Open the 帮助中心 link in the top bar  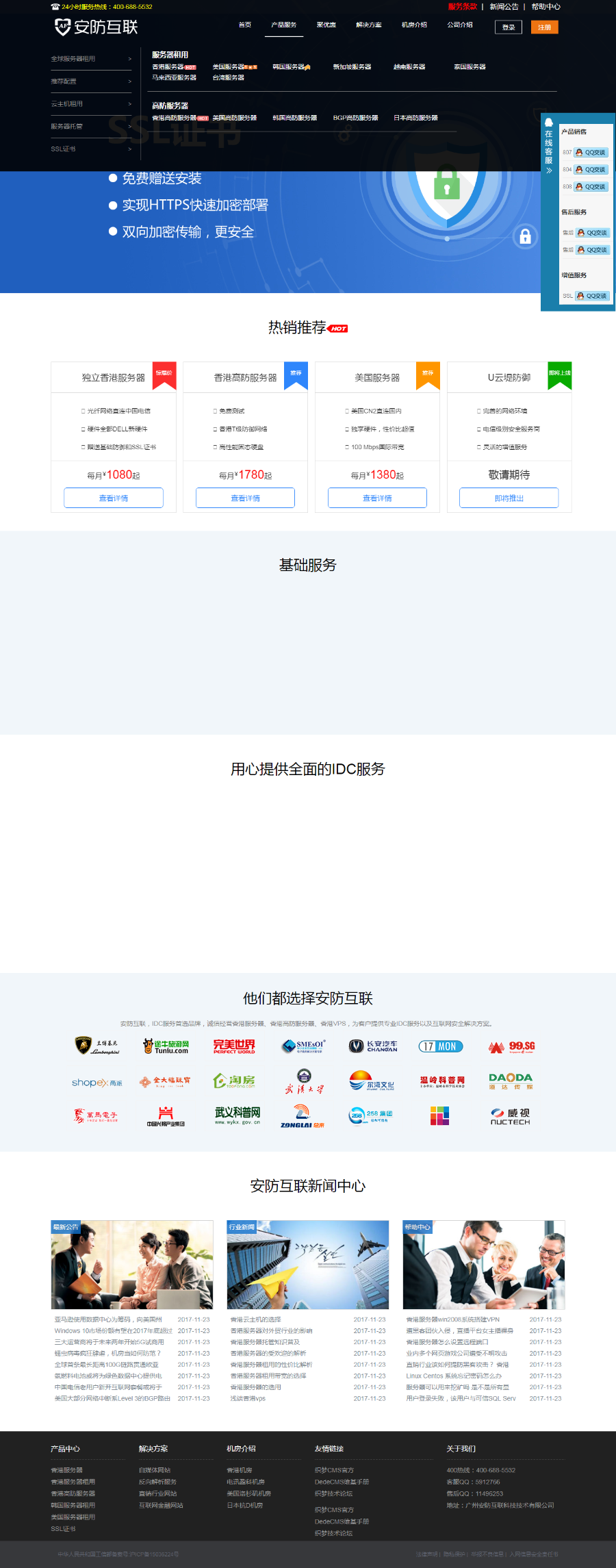pyautogui.click(x=546, y=7)
